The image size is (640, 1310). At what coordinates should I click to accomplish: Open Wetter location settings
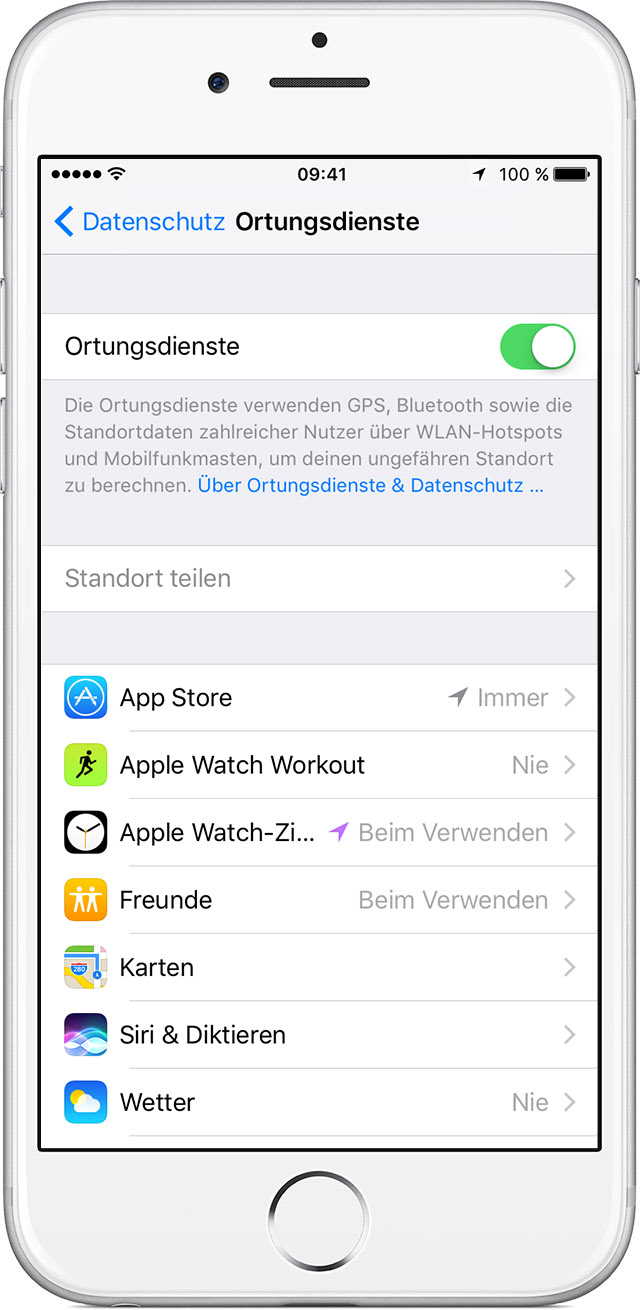point(320,1102)
